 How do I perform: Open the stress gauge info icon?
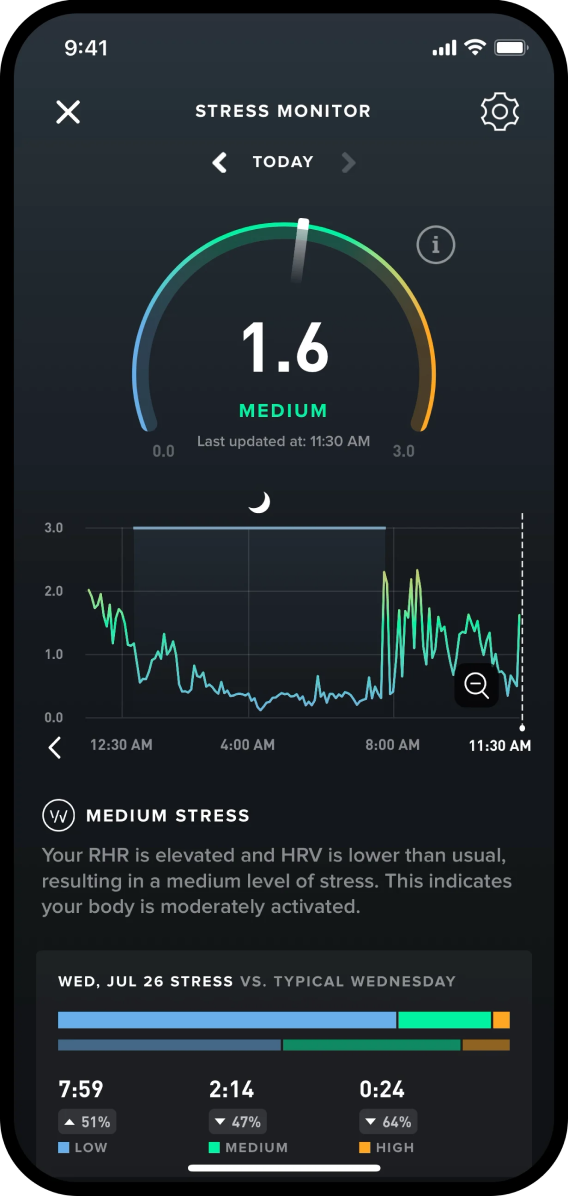click(436, 245)
